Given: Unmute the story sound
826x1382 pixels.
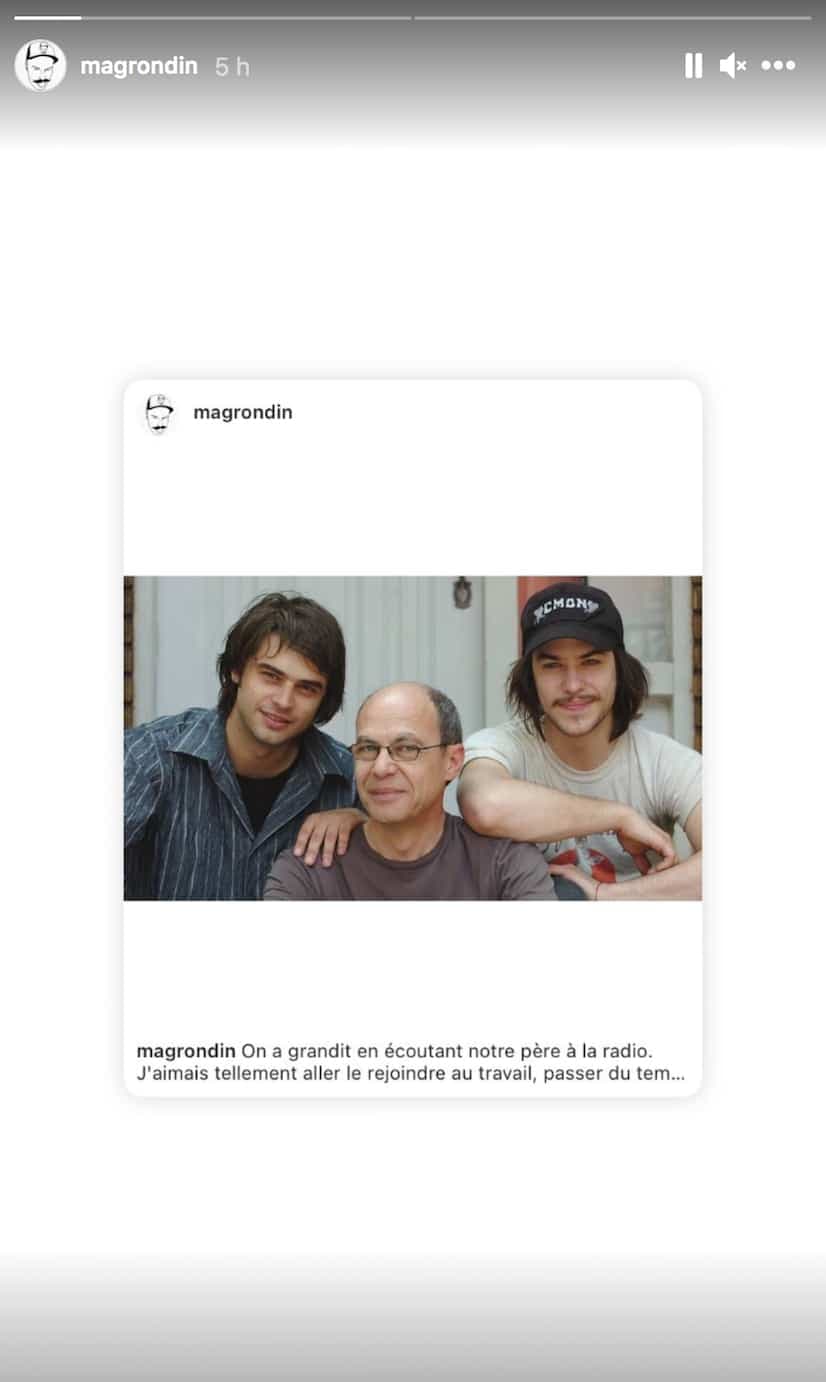Looking at the screenshot, I should click(732, 66).
